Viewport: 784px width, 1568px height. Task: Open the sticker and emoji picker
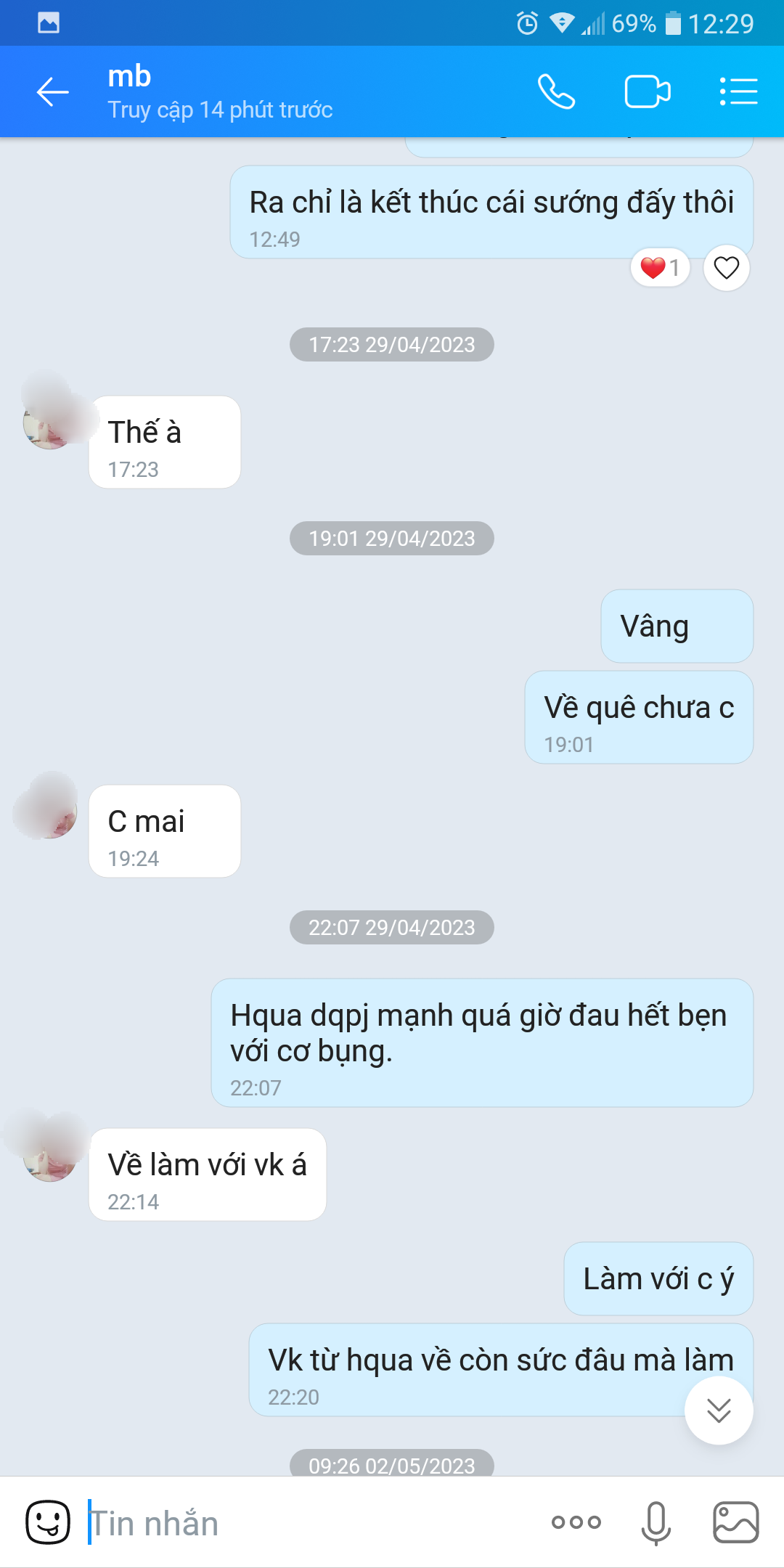point(48,1522)
